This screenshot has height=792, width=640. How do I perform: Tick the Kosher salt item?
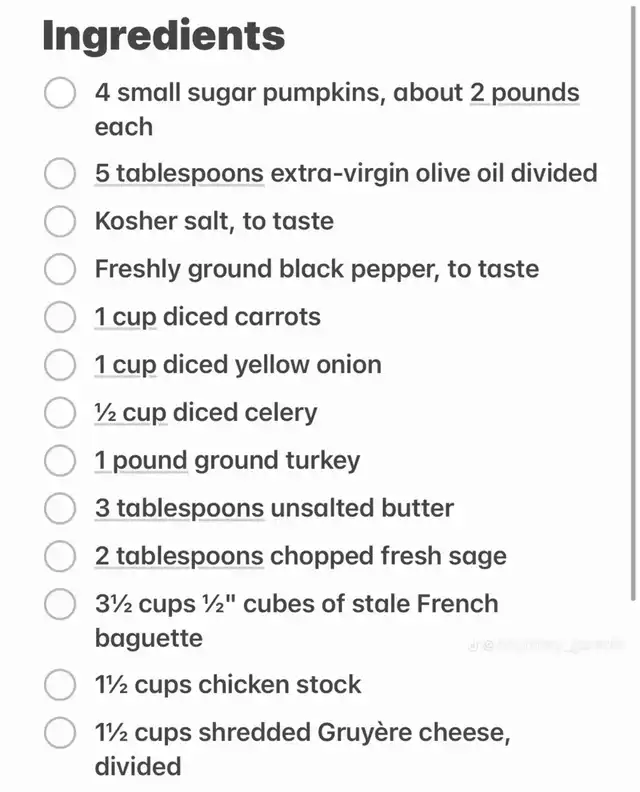coord(60,221)
